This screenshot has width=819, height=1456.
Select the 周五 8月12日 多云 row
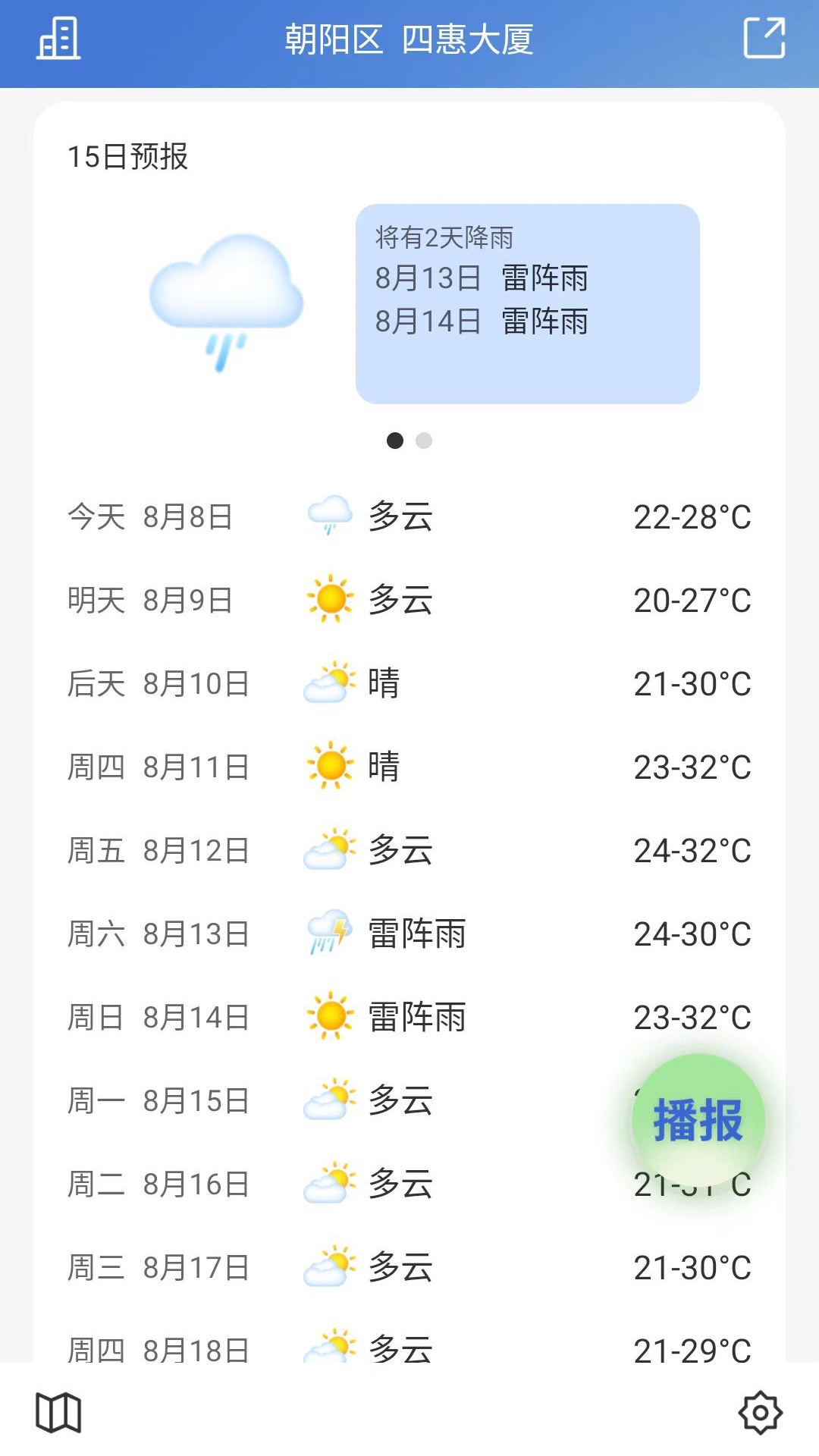point(409,851)
